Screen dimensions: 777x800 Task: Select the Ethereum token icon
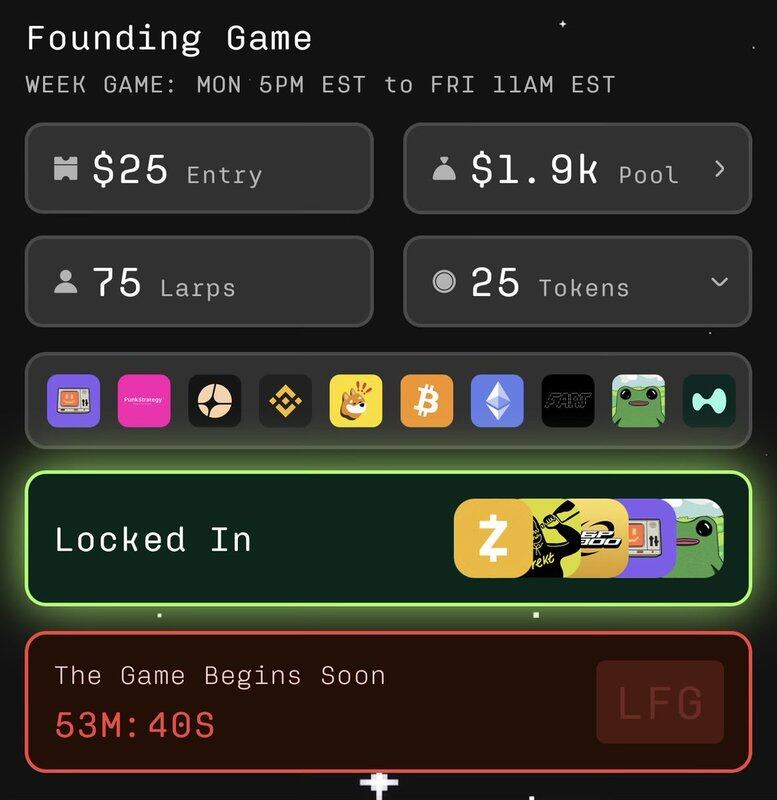tap(497, 401)
